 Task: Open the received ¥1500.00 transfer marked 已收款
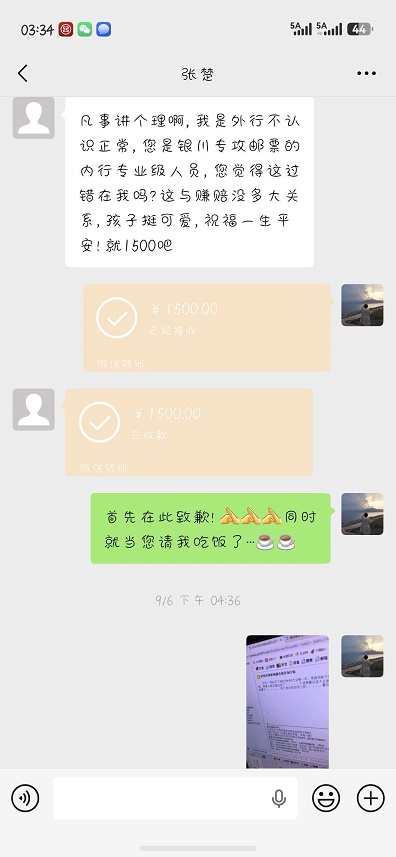point(189,432)
